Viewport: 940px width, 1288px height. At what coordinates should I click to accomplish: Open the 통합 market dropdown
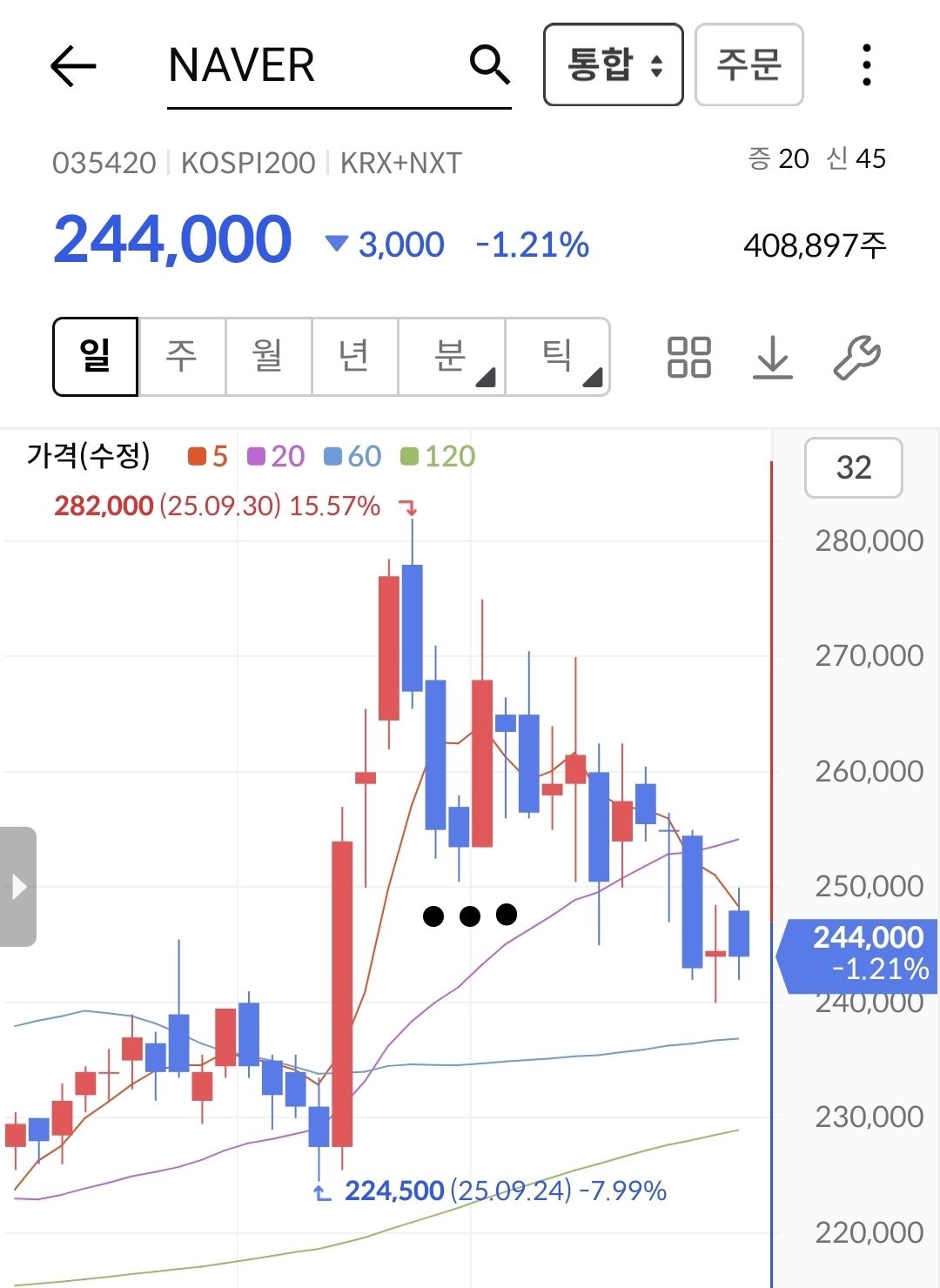[x=613, y=65]
